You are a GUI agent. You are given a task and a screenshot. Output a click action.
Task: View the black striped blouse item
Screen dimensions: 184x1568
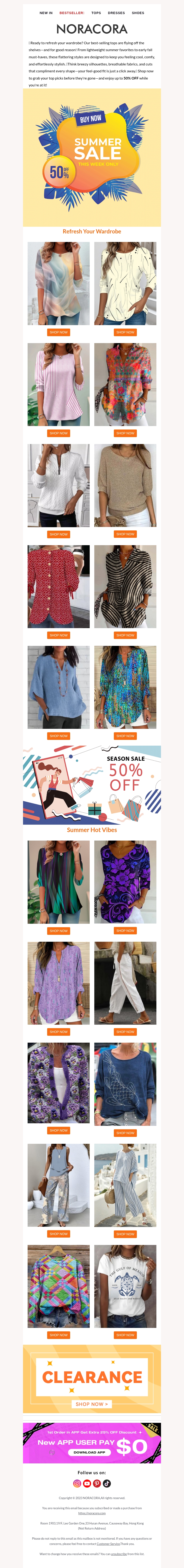[x=125, y=586]
